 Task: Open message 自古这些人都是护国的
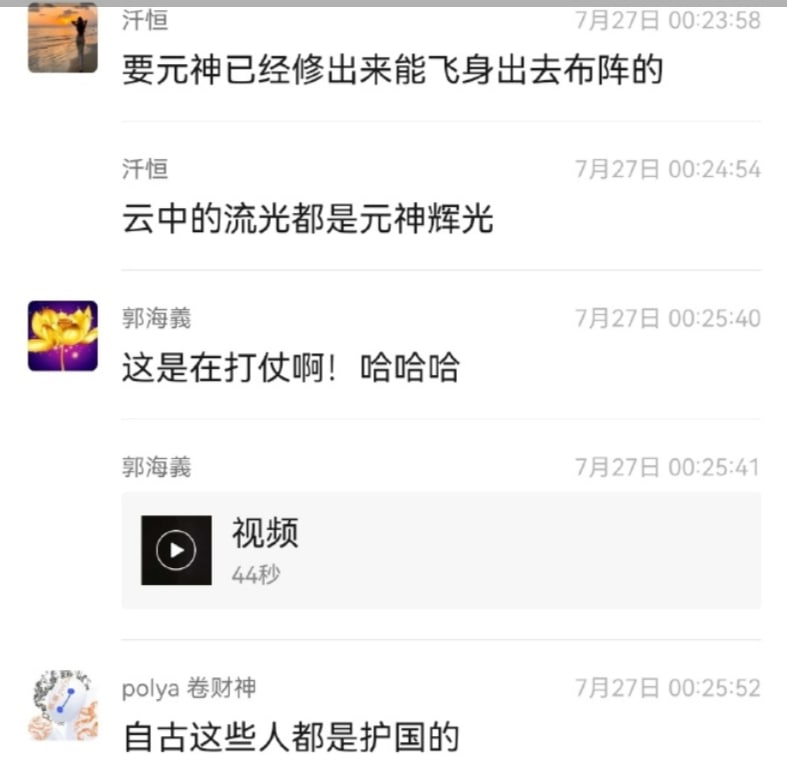(x=290, y=738)
